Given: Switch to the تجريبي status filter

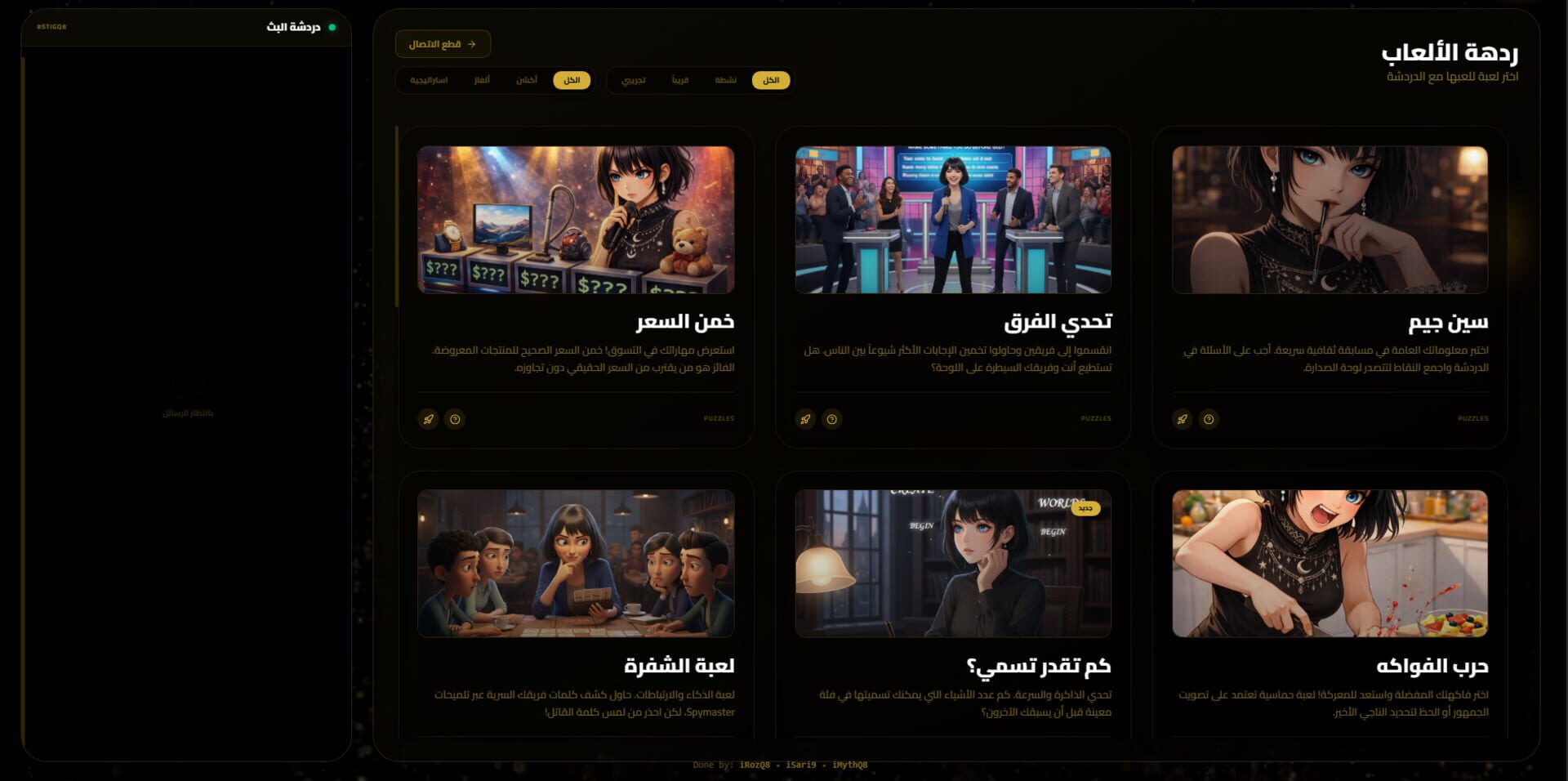Looking at the screenshot, I should [633, 80].
